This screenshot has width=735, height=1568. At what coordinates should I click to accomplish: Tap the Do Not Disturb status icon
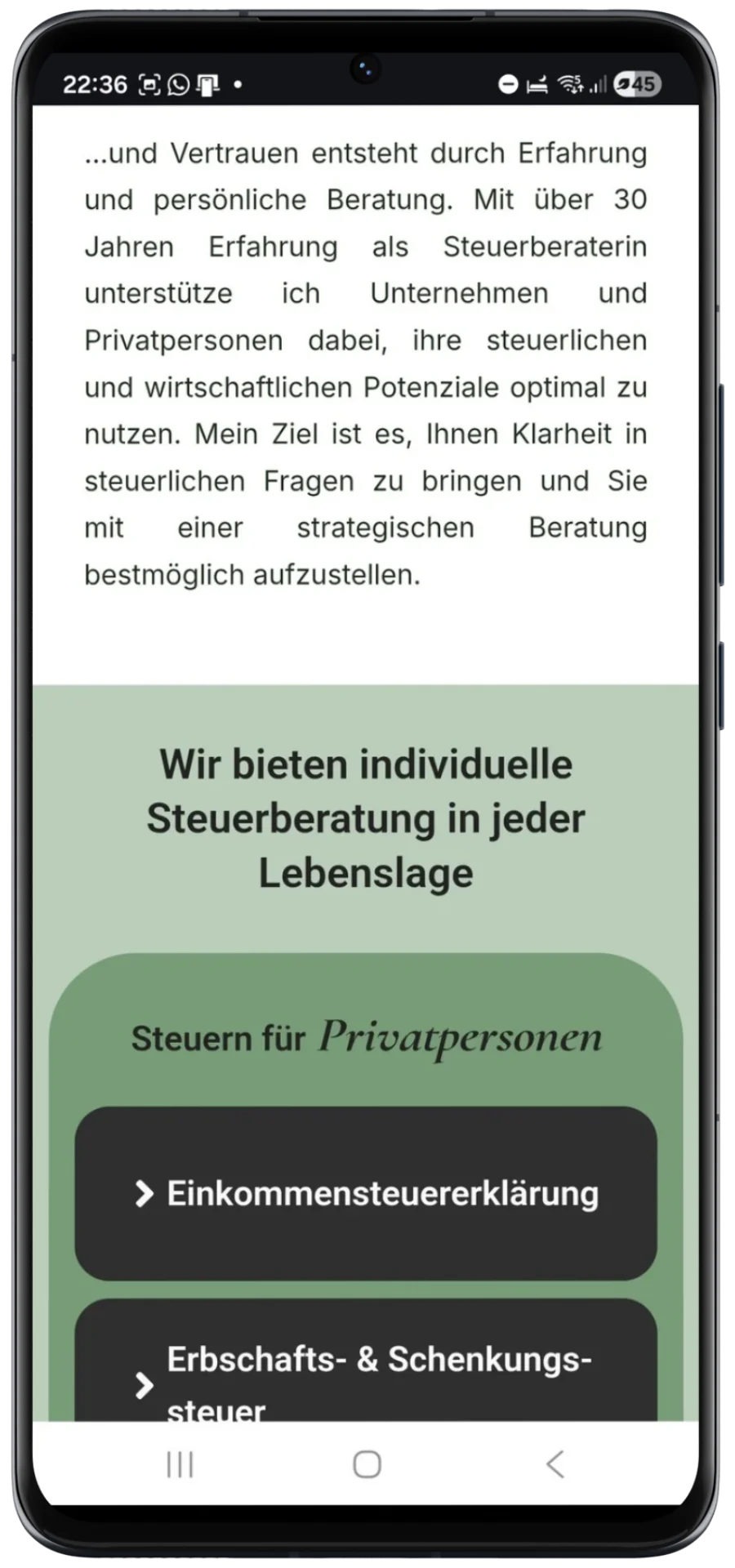click(506, 83)
